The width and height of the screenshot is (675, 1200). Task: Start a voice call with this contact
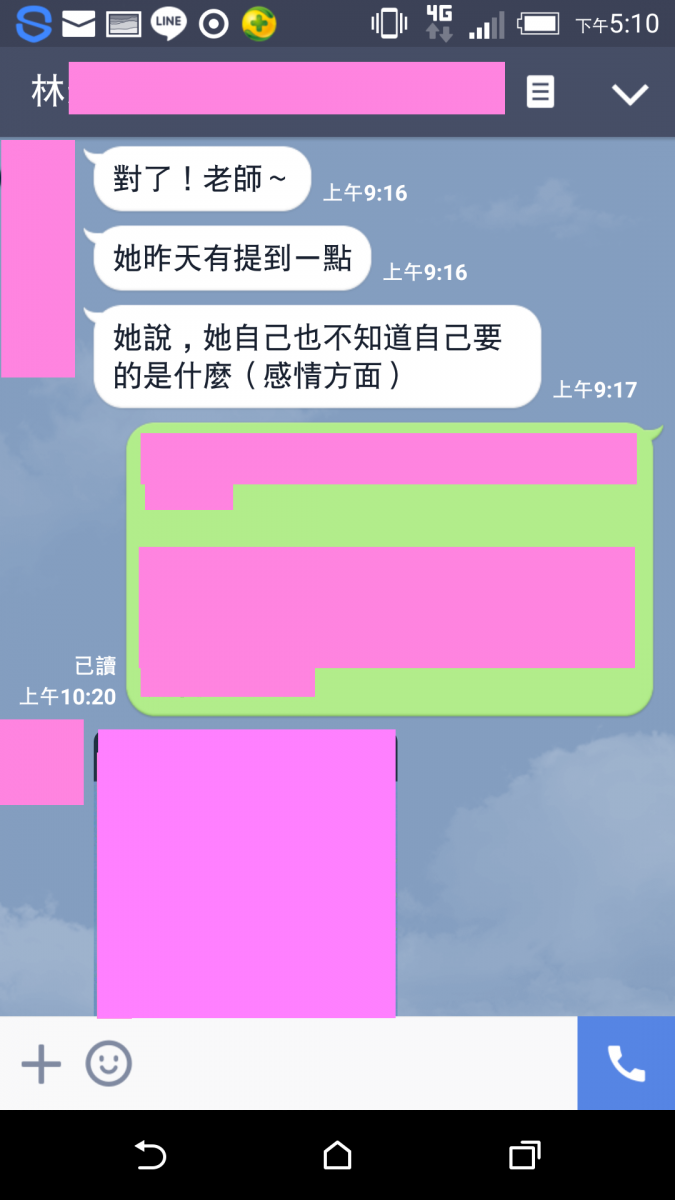point(626,1063)
